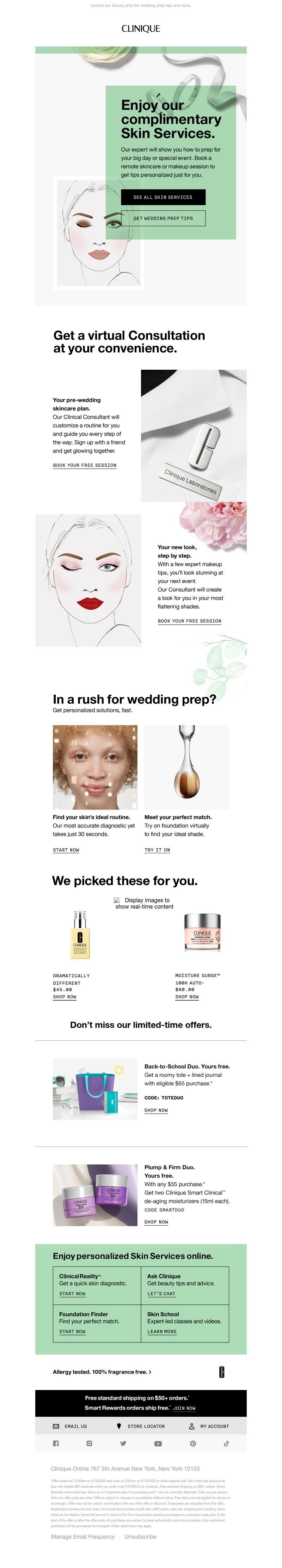This screenshot has height=1568, width=282.
Task: Open the Email Us option
Action: click(x=70, y=1426)
